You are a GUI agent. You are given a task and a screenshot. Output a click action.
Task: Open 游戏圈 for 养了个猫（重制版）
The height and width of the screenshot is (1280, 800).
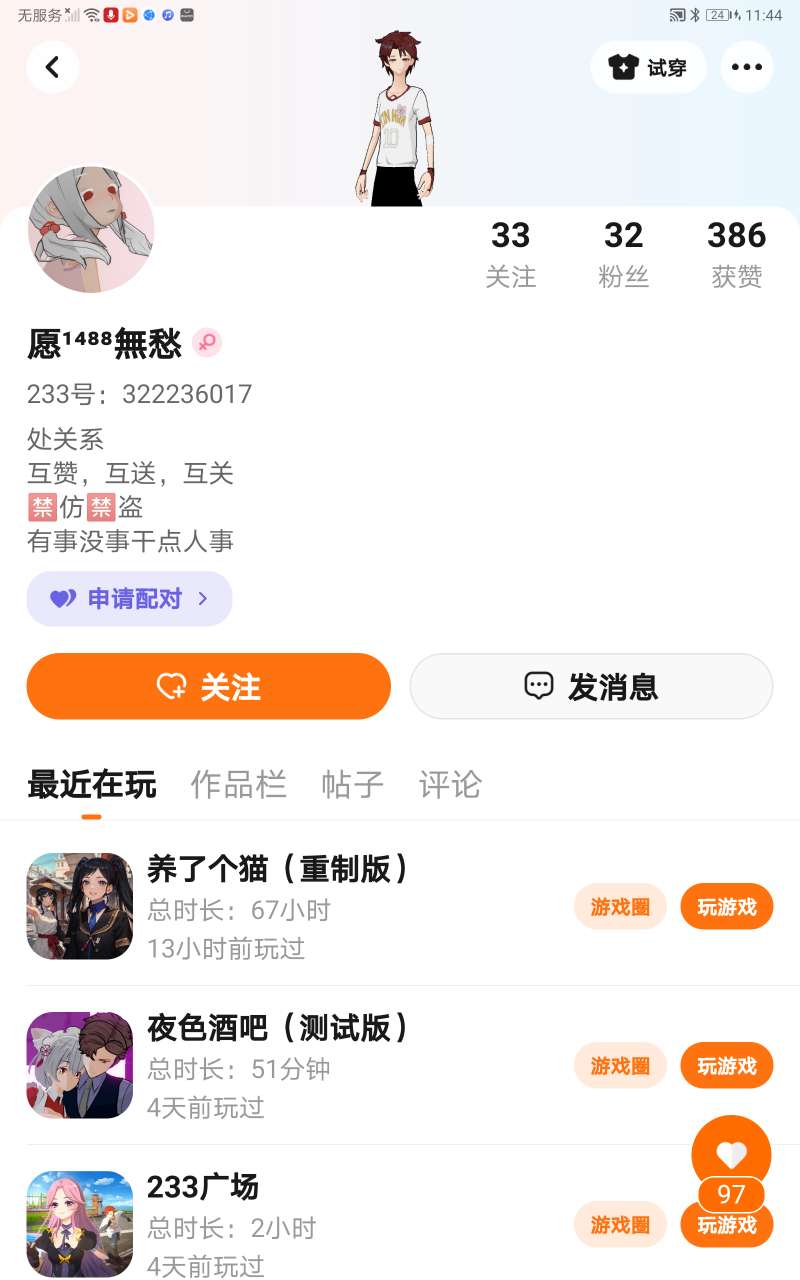pos(620,907)
